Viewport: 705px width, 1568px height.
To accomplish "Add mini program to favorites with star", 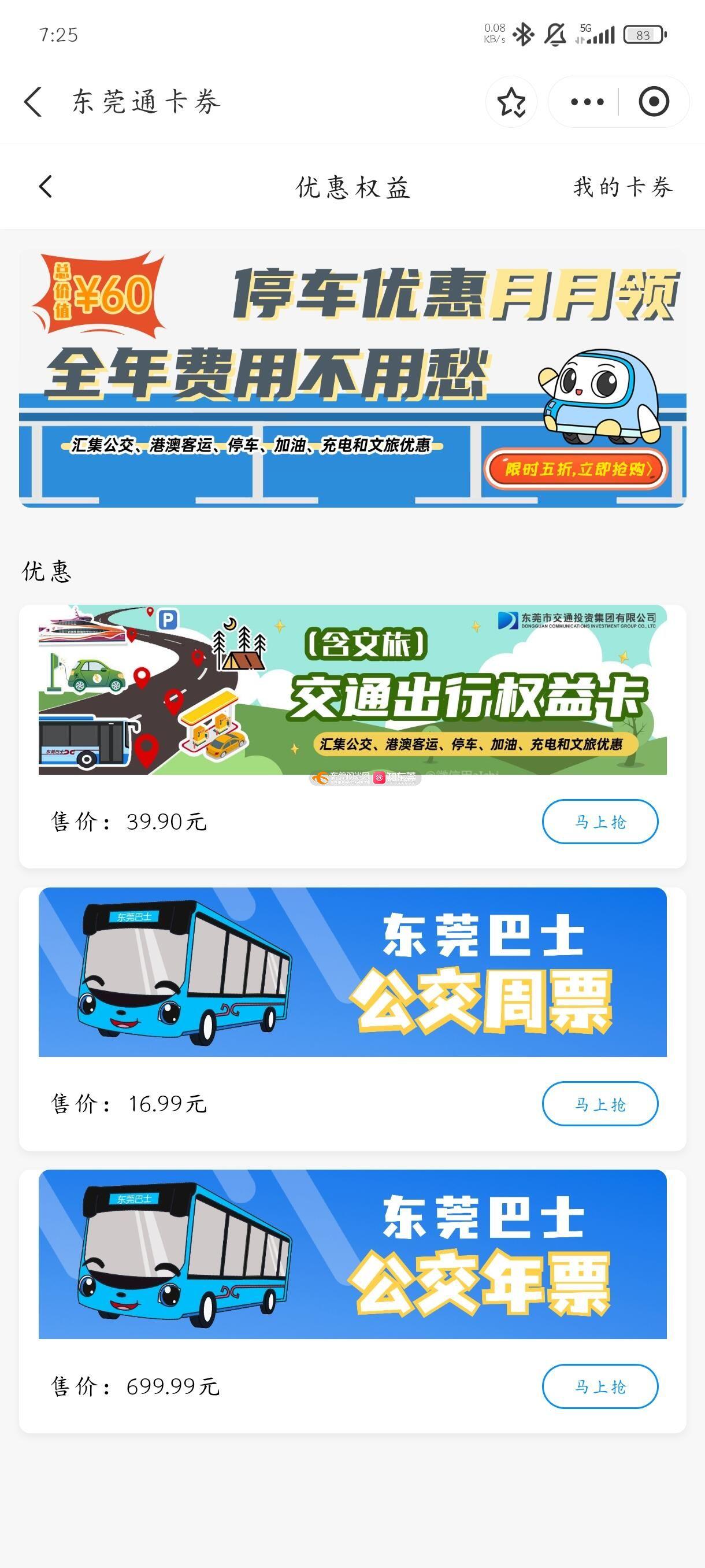I will pos(511,102).
